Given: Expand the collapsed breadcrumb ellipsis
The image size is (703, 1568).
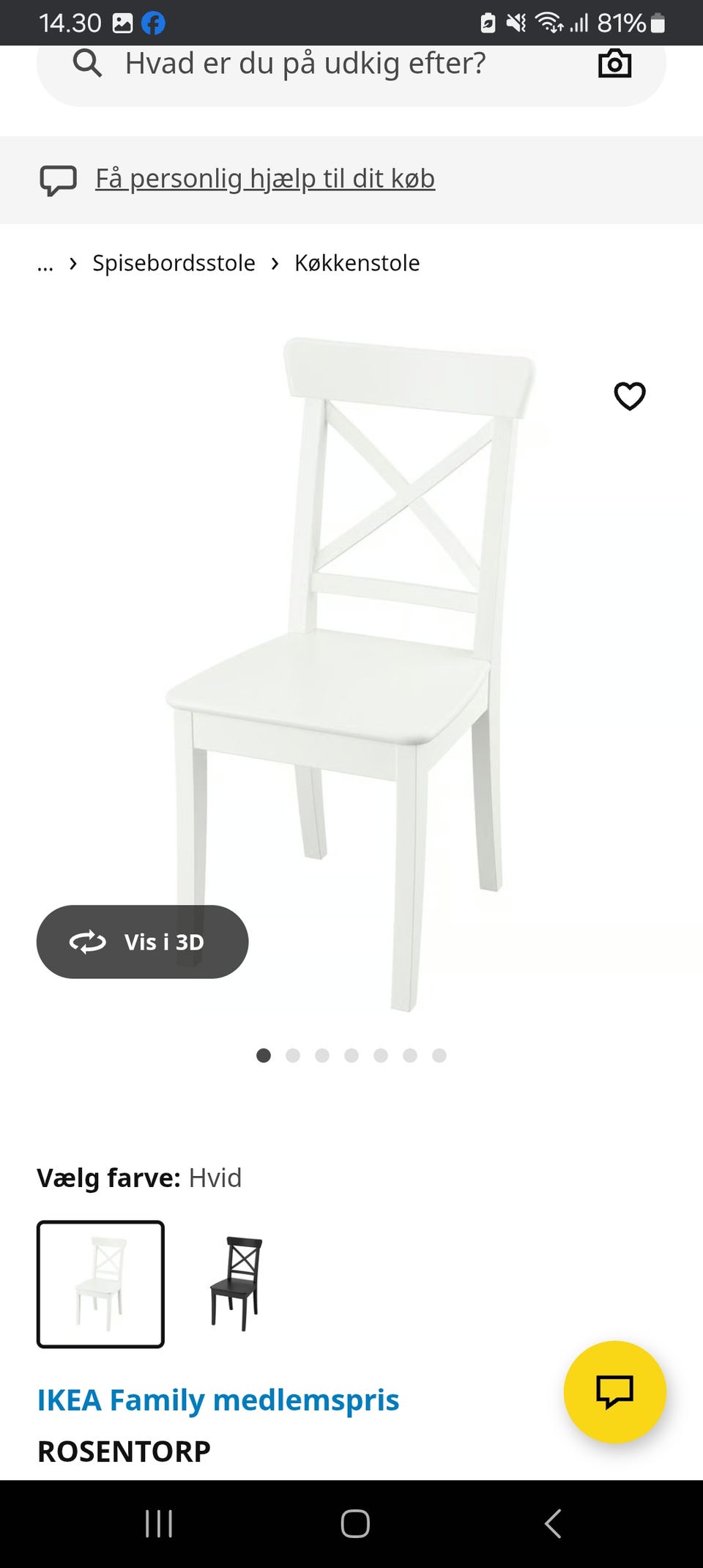Looking at the screenshot, I should (45, 265).
